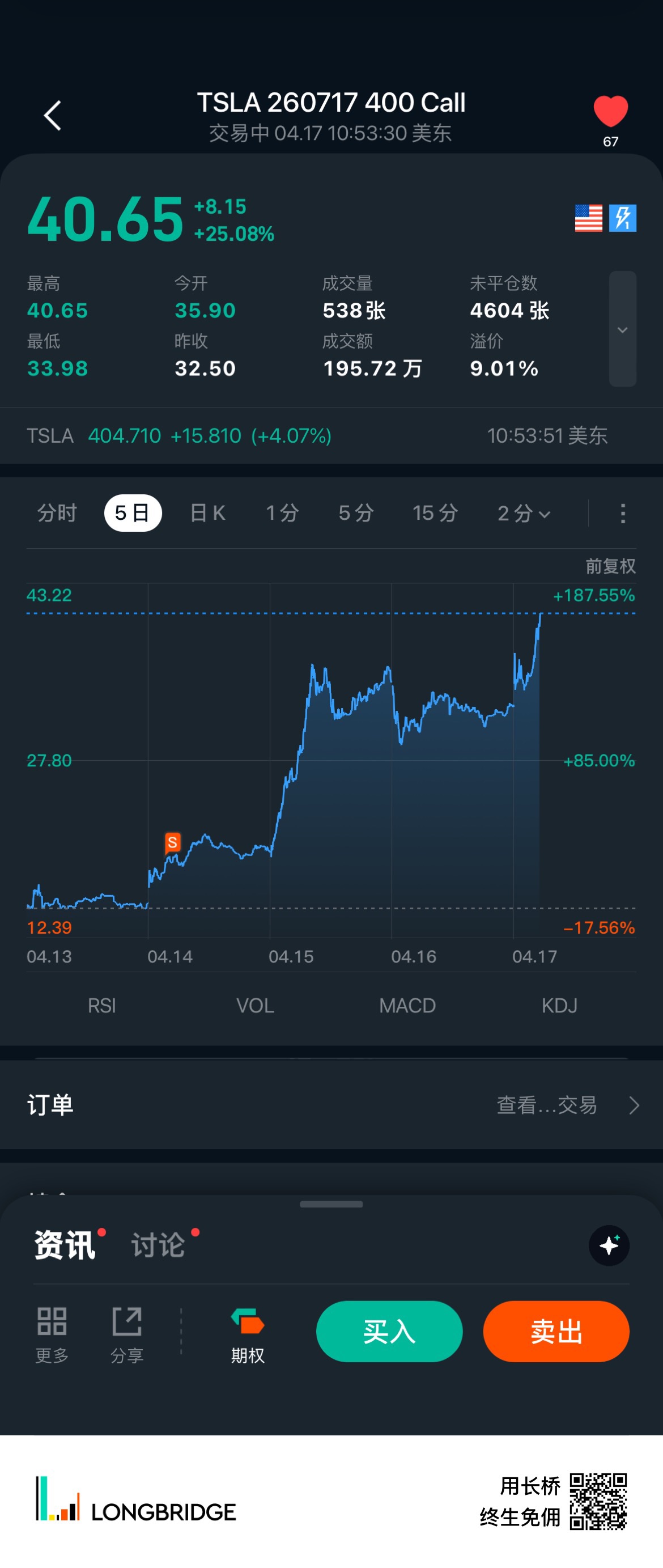Image resolution: width=663 pixels, height=1568 pixels.
Task: Go back using the top-left arrow
Action: [x=53, y=116]
